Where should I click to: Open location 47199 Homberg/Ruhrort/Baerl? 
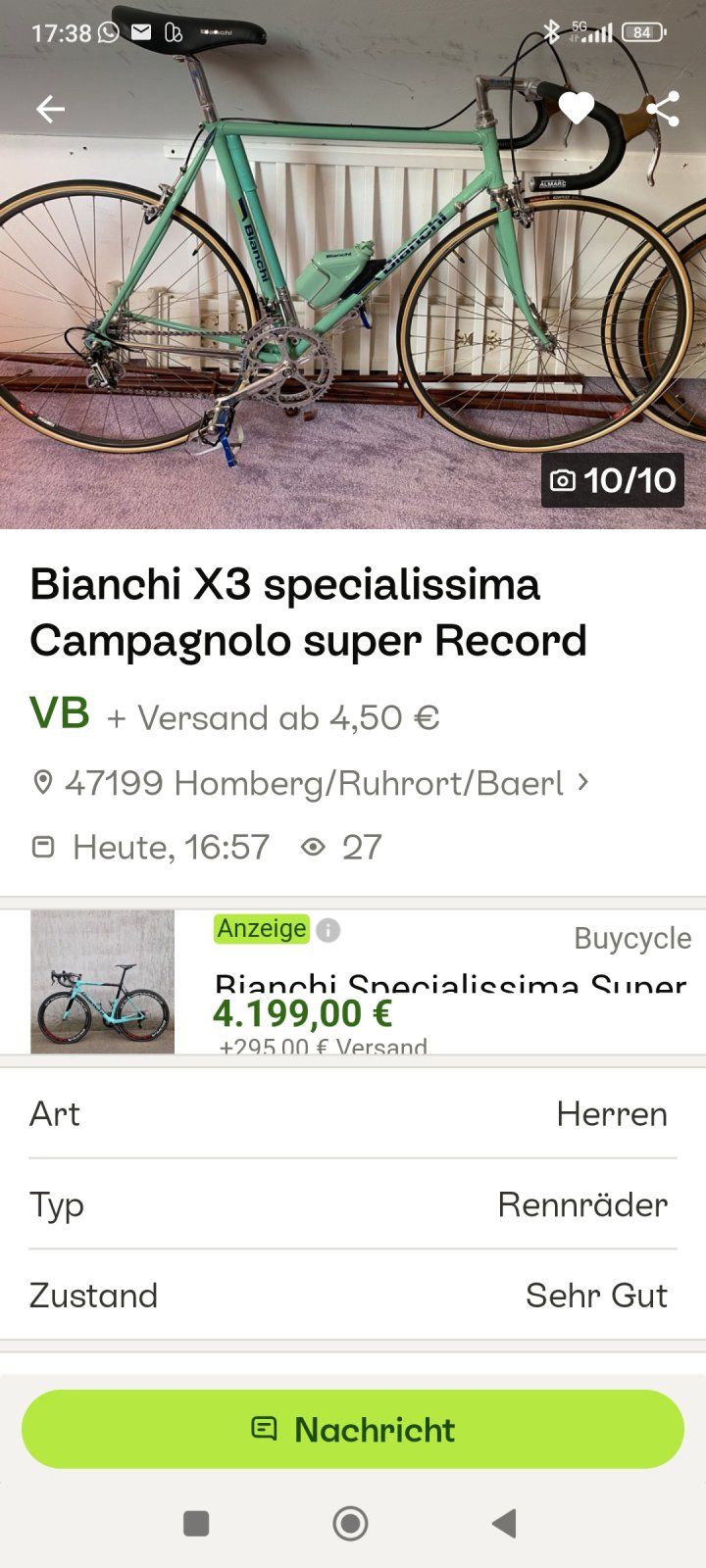[x=314, y=783]
